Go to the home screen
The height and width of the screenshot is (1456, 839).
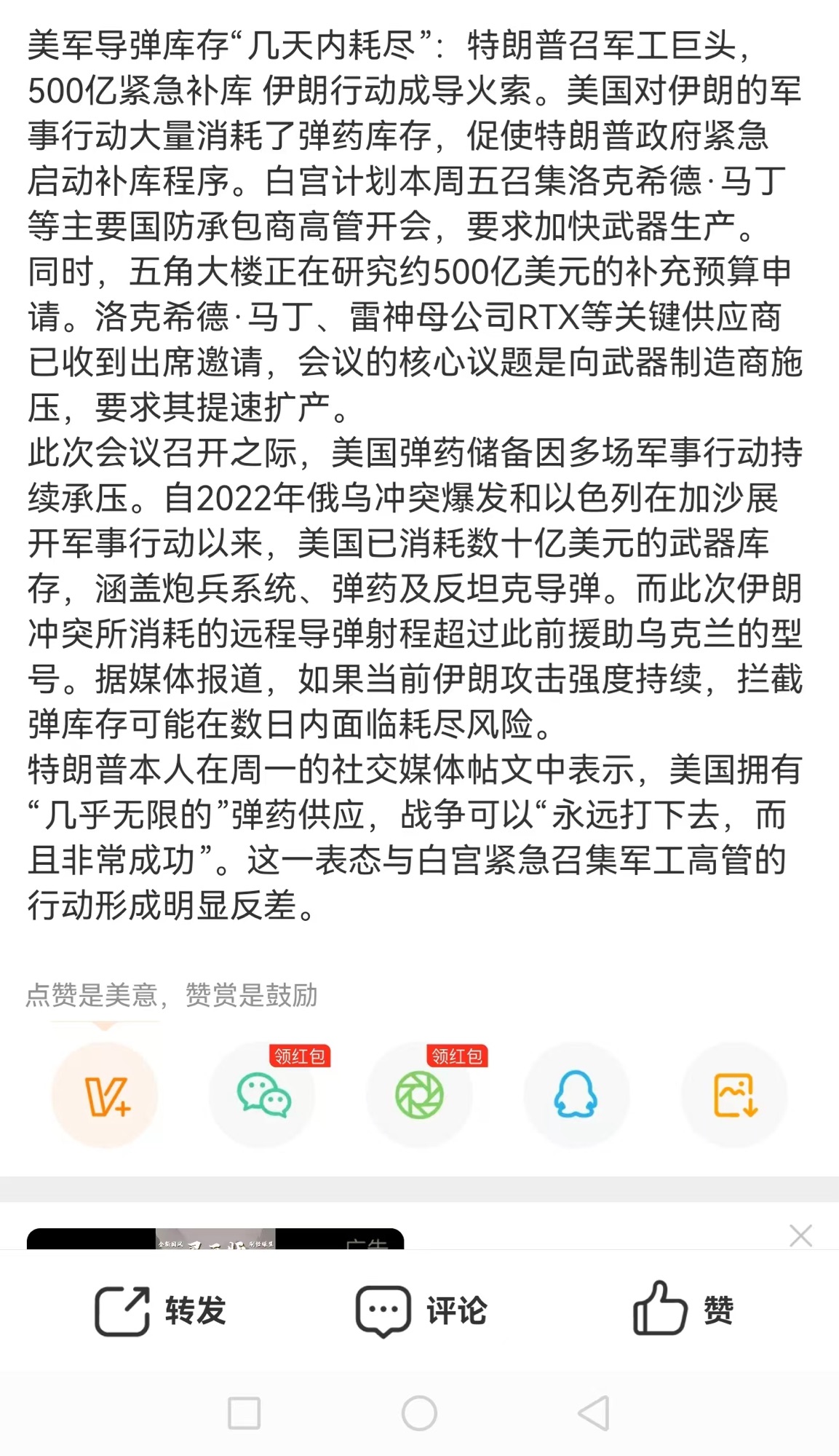click(419, 1413)
